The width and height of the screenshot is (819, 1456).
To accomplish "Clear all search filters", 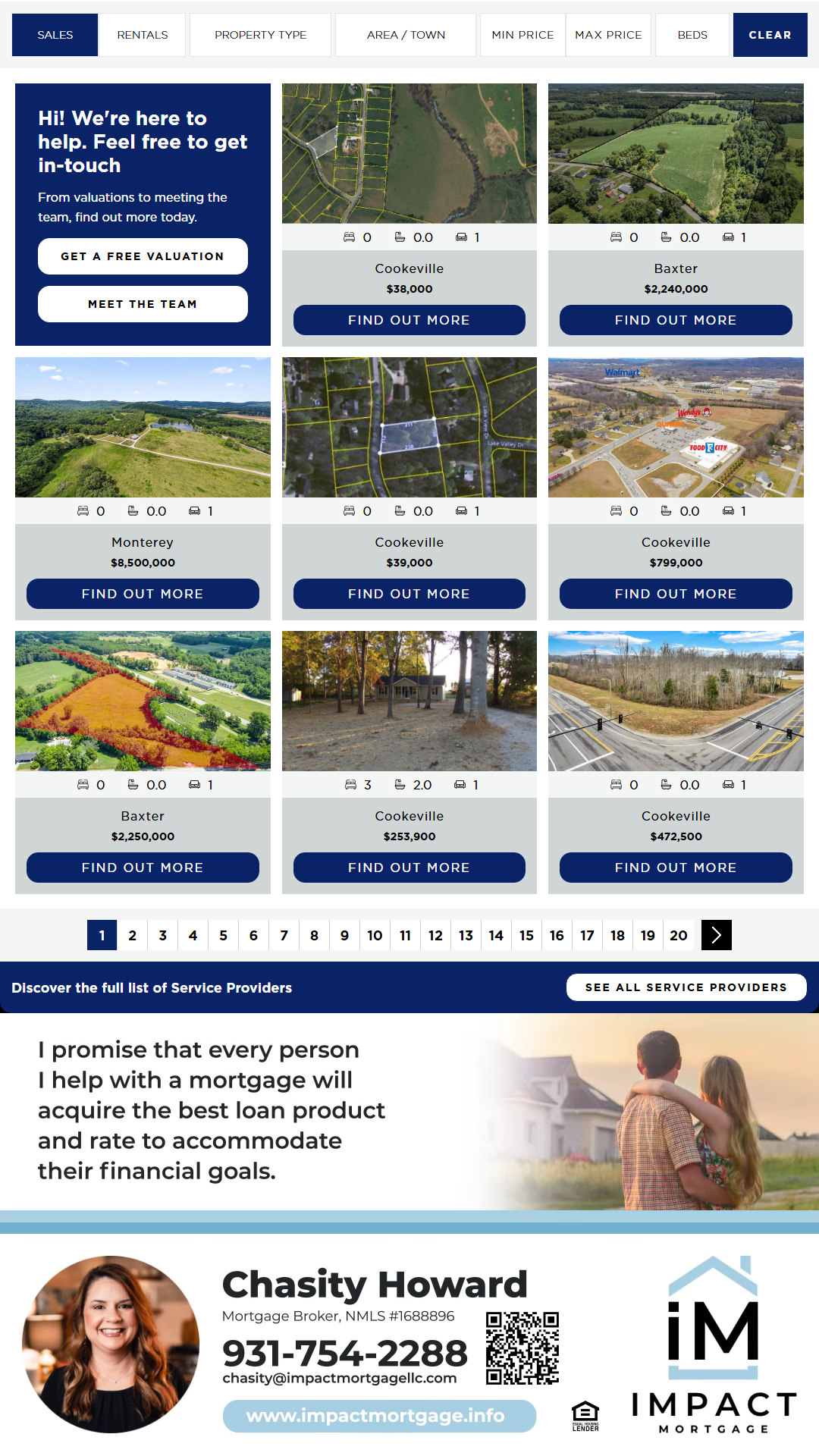I will [x=770, y=35].
